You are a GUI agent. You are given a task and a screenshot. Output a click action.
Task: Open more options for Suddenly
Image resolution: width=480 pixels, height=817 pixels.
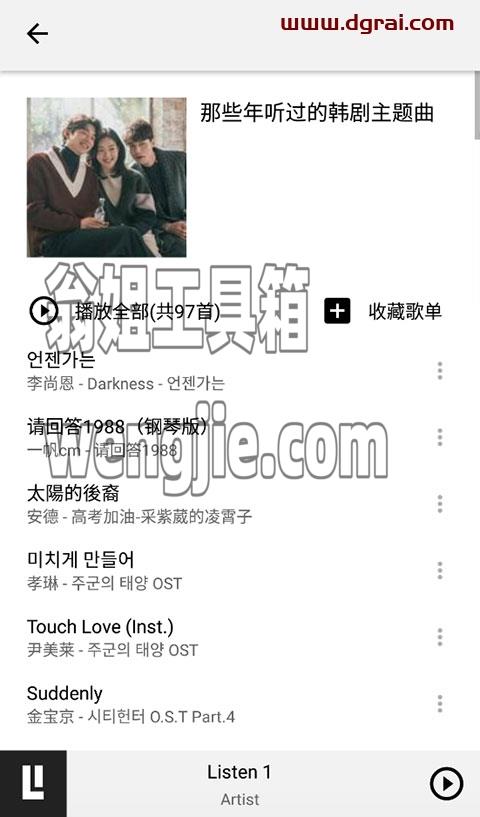click(440, 704)
